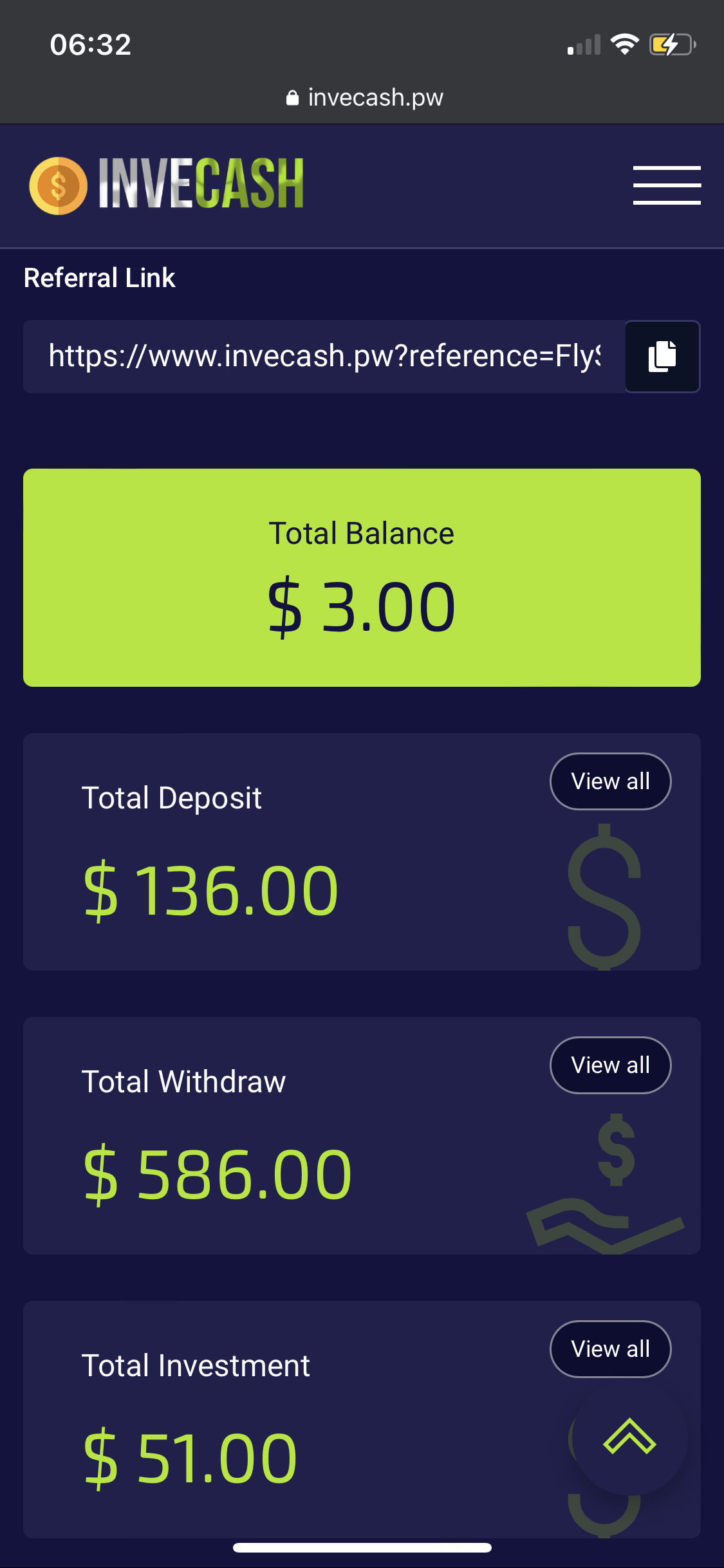The image size is (724, 1568).
Task: Tap the invecash.pw address bar
Action: pyautogui.click(x=364, y=98)
